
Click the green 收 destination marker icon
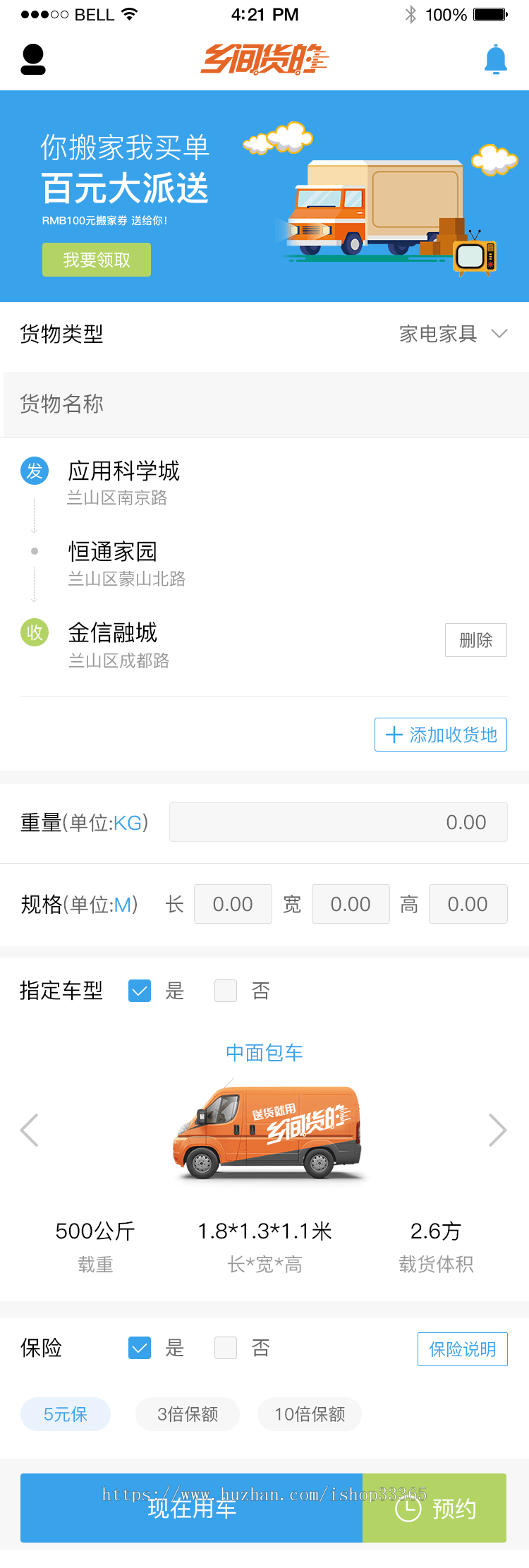pyautogui.click(x=34, y=634)
